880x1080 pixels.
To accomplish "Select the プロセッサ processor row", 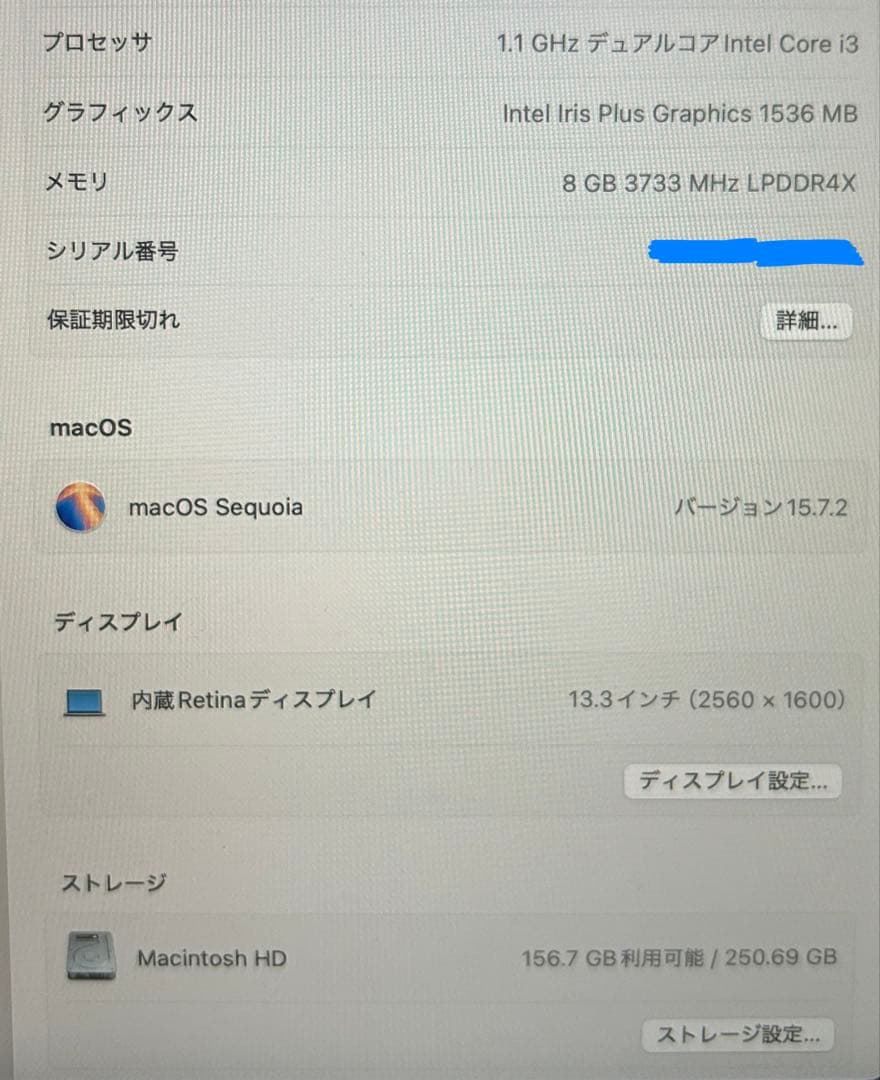I will click(x=440, y=43).
